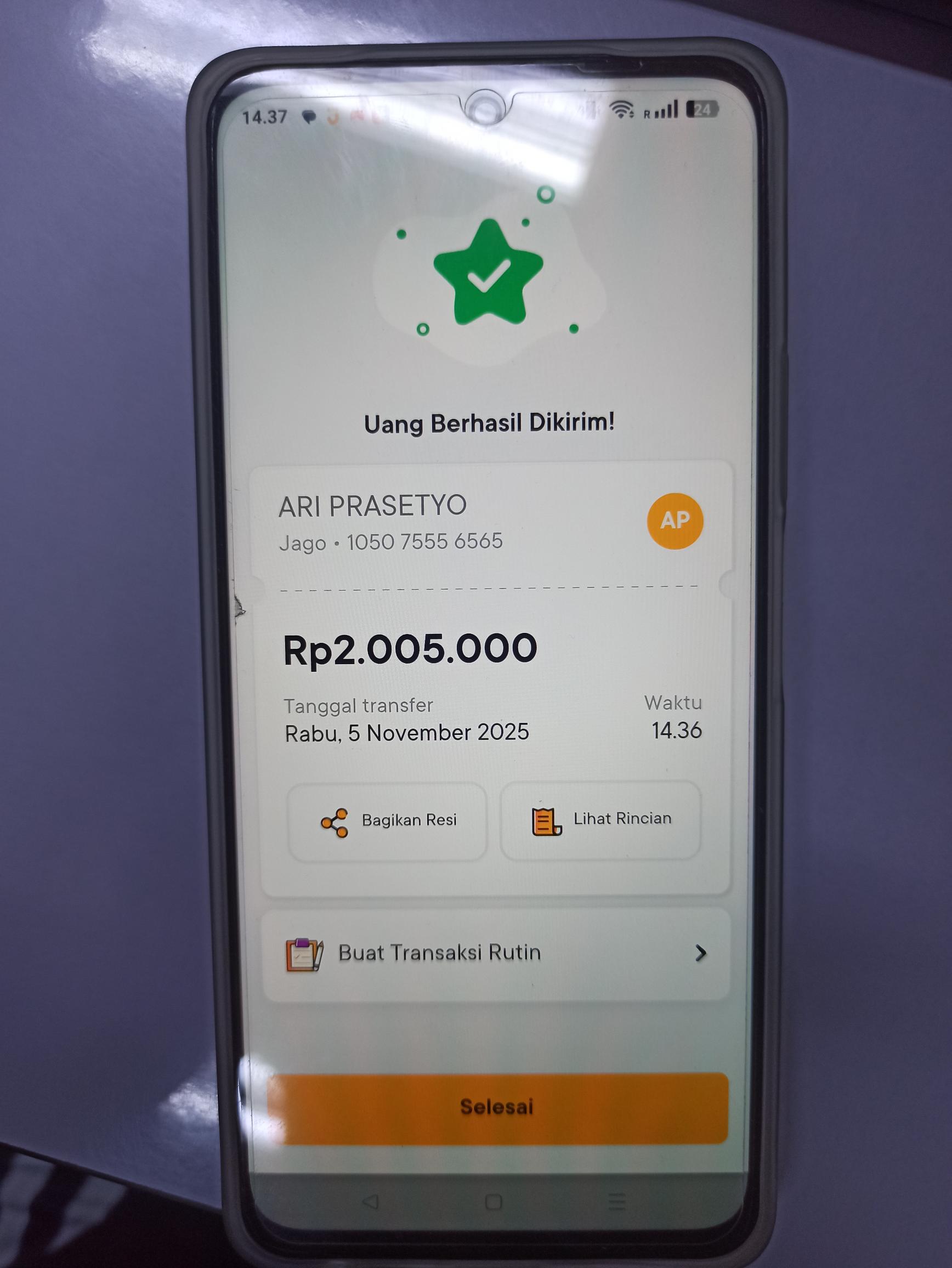Share the transfer receipt via Bagikan Resi
This screenshot has height=1268, width=952.
tap(388, 822)
